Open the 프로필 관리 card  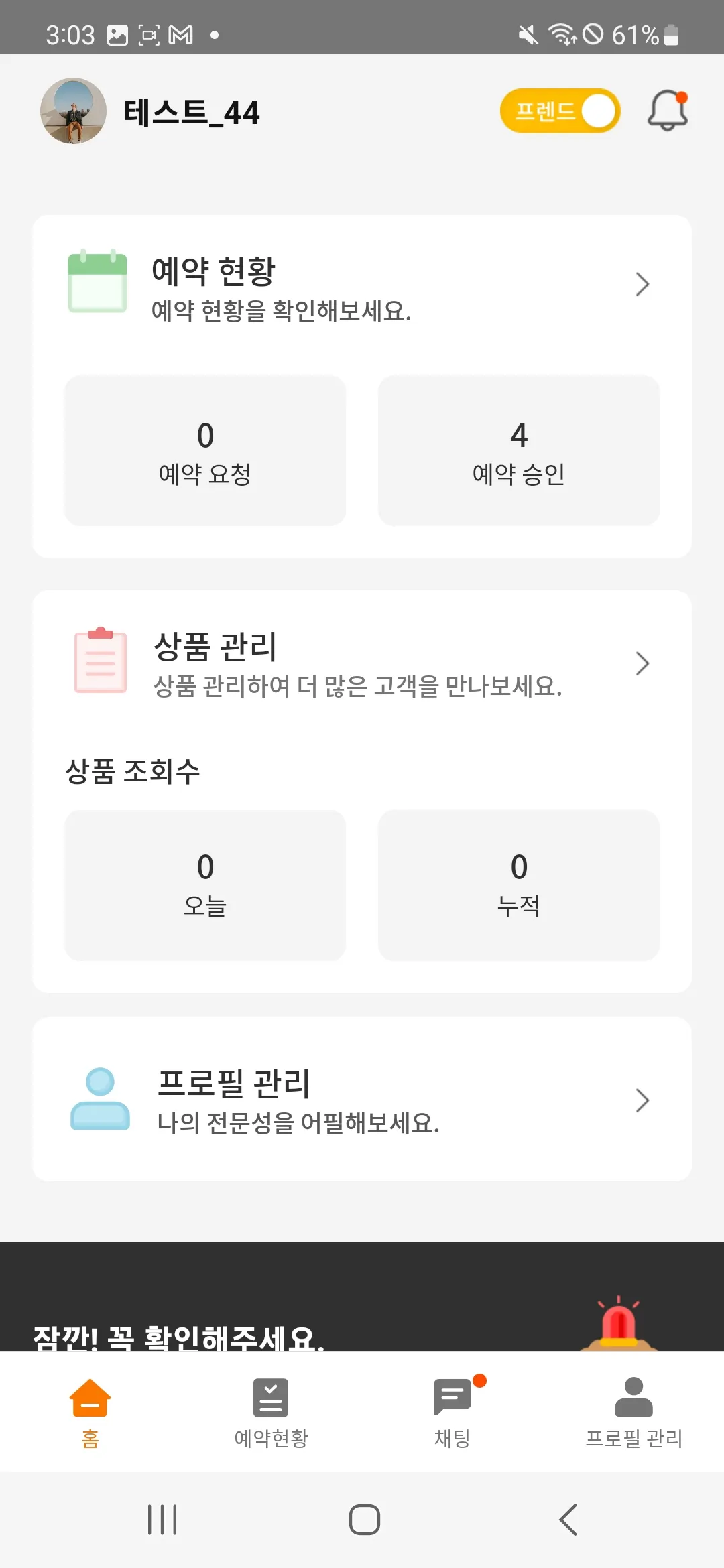(362, 1100)
